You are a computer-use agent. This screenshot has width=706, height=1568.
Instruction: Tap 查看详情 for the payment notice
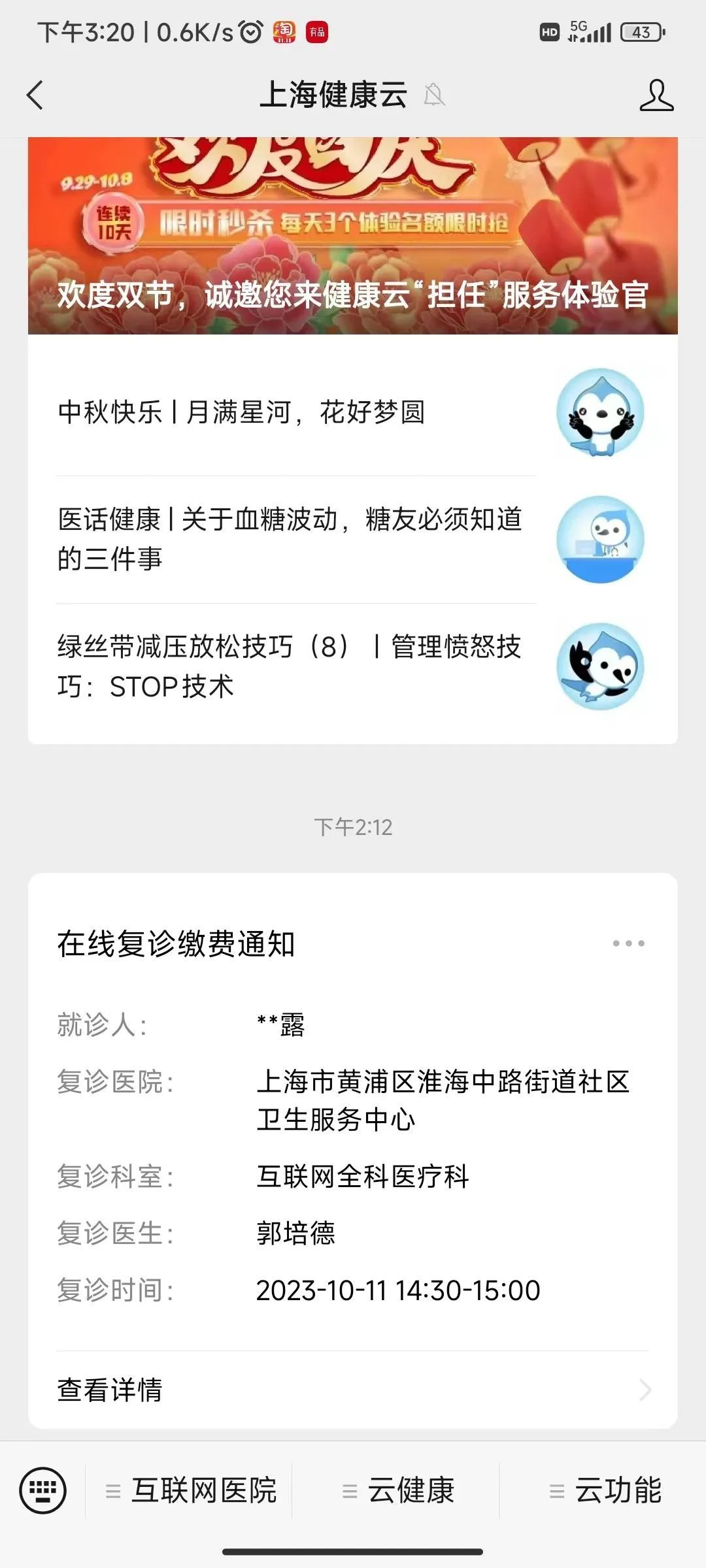353,1390
